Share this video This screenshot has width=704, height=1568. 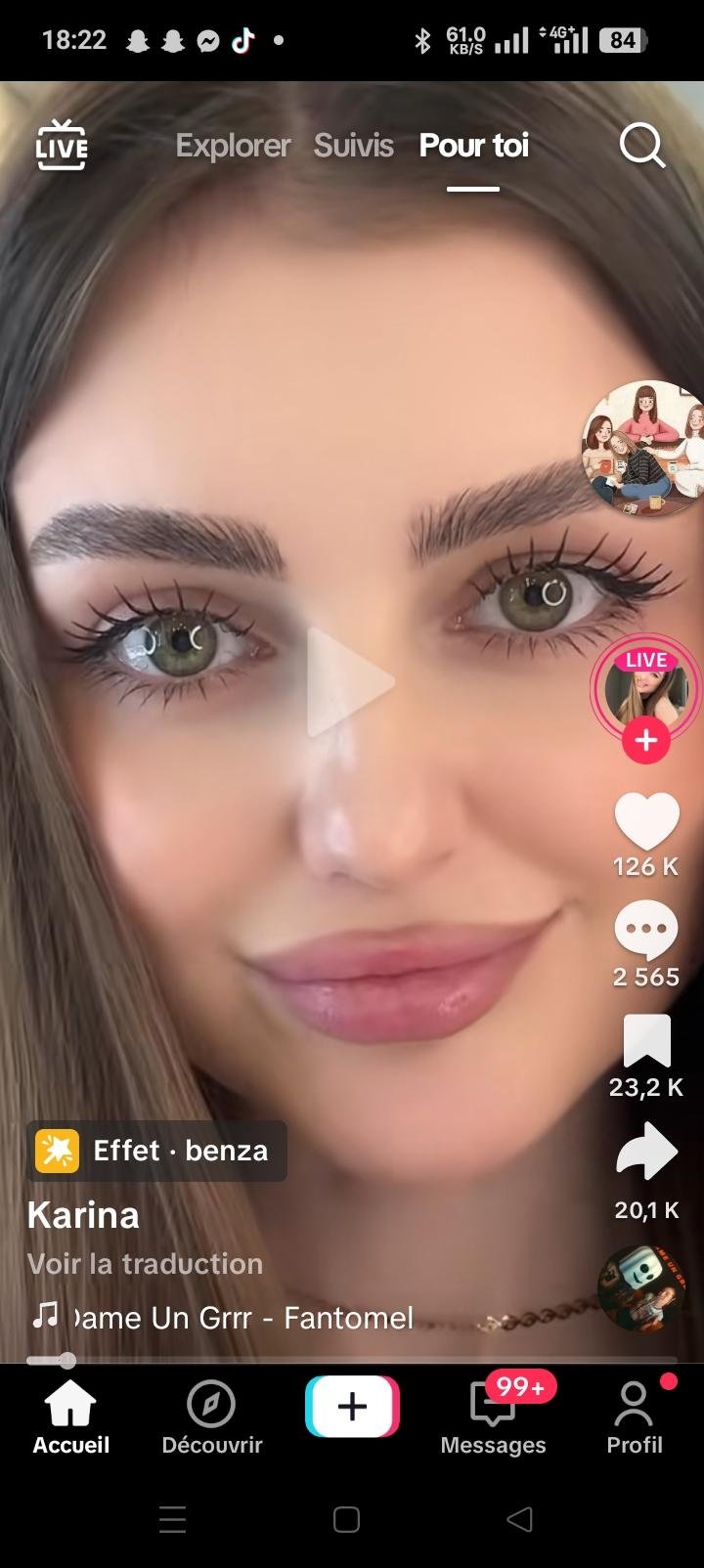646,1152
